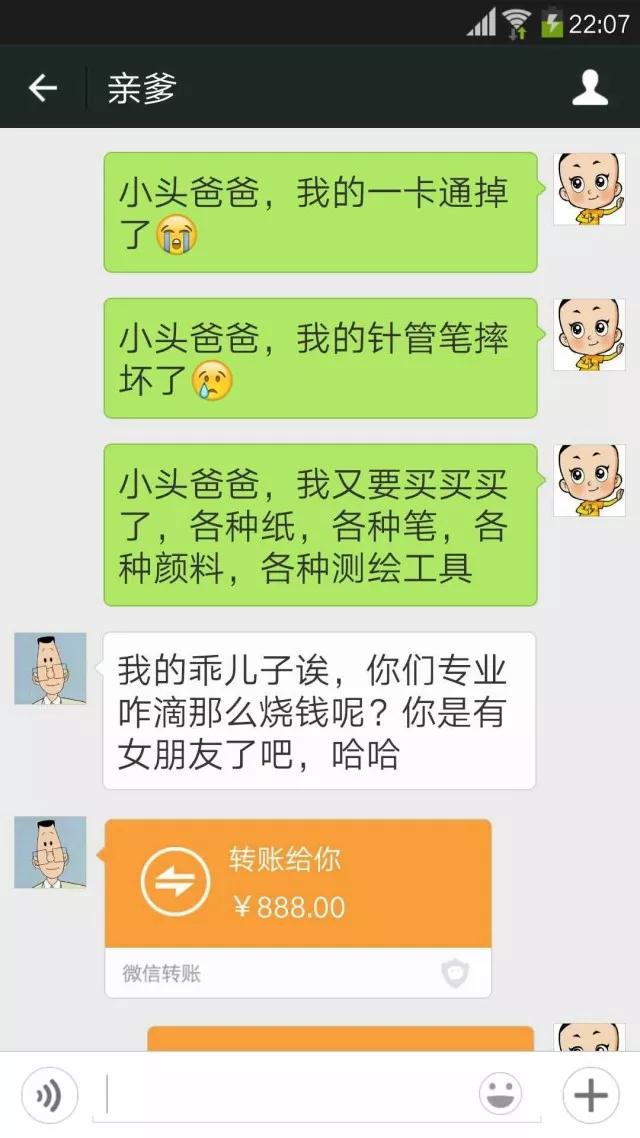Go back from the 亲爹 chat
The height and width of the screenshot is (1138, 640).
coord(42,88)
